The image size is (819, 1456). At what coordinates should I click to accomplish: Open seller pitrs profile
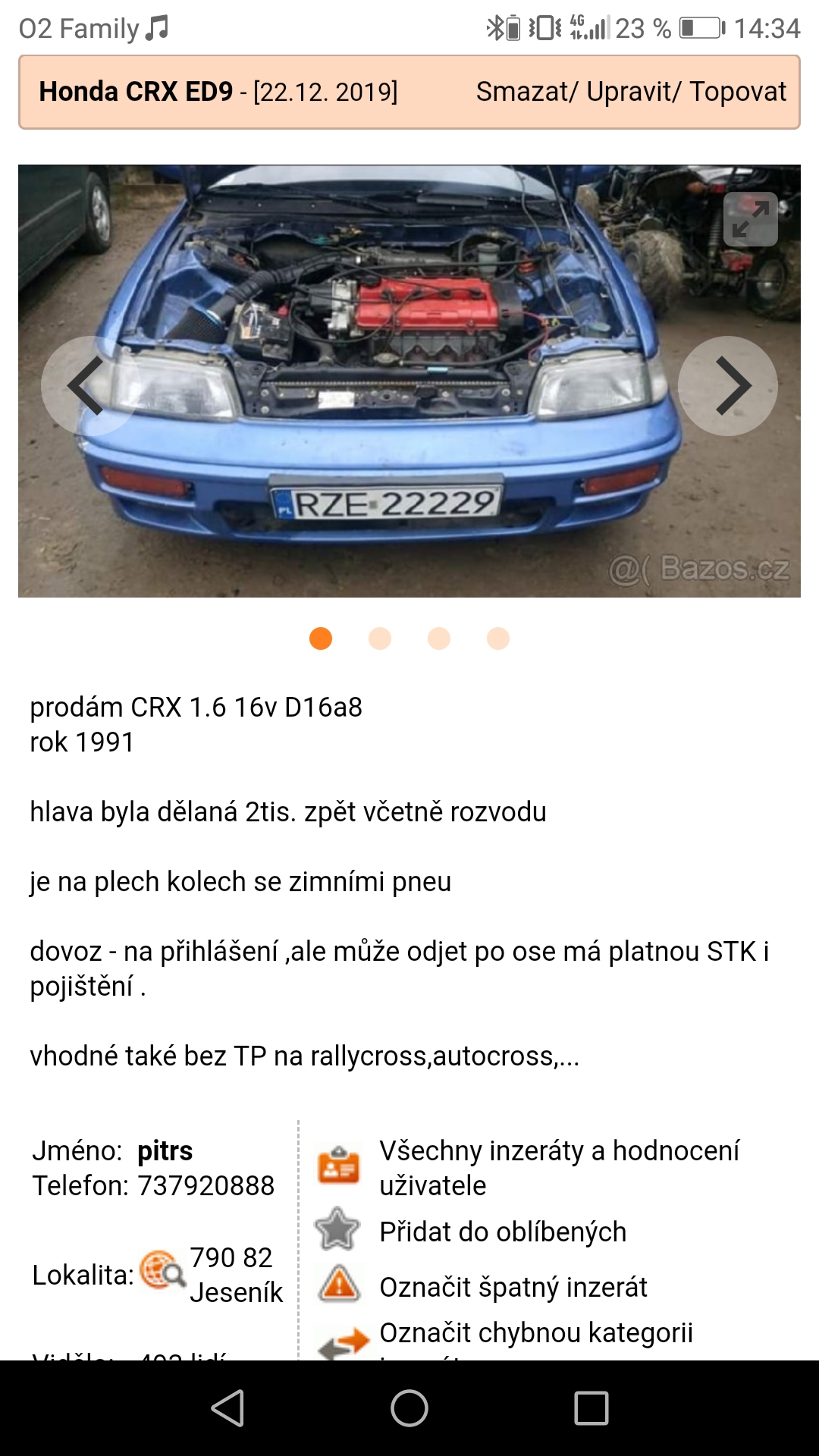pyautogui.click(x=165, y=1151)
